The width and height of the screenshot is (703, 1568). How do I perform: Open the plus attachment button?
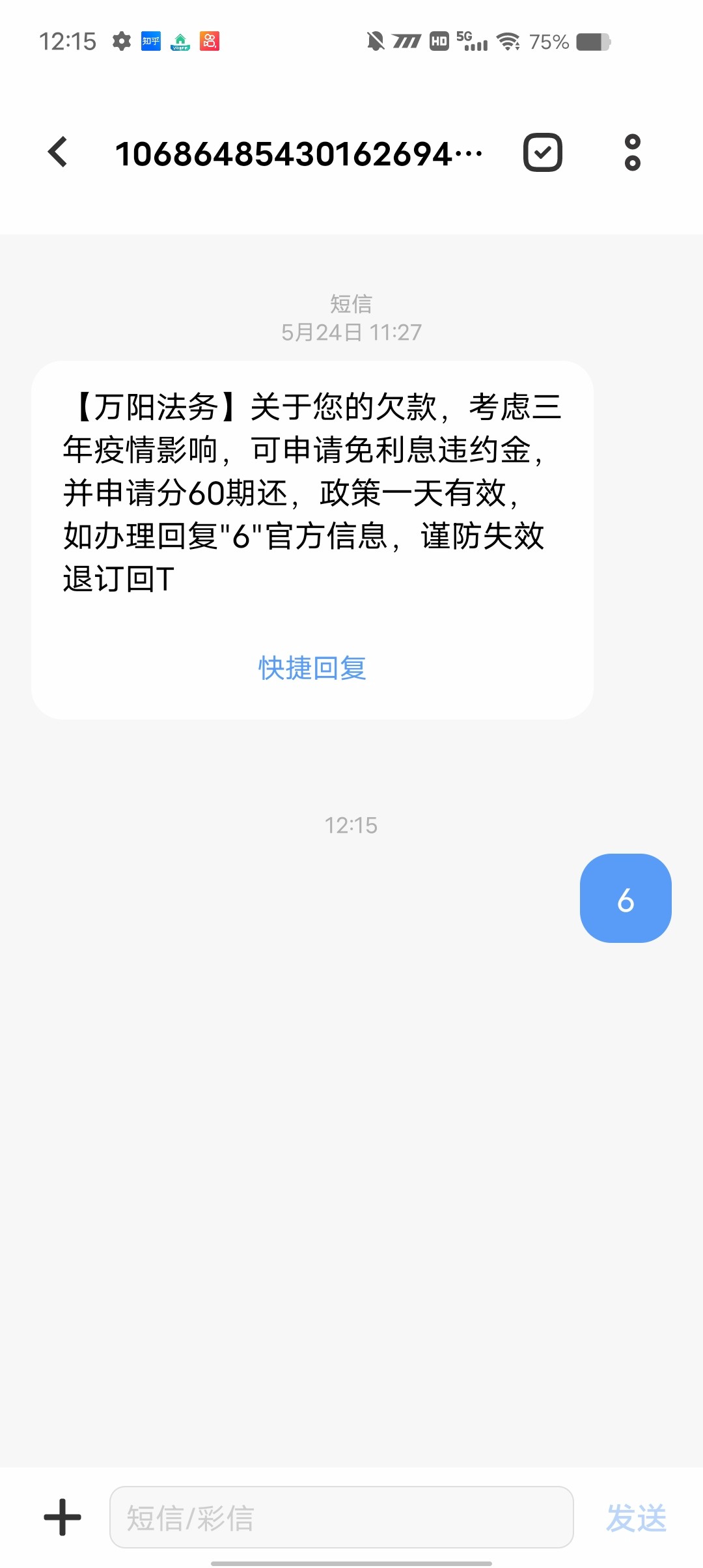pyautogui.click(x=62, y=1517)
